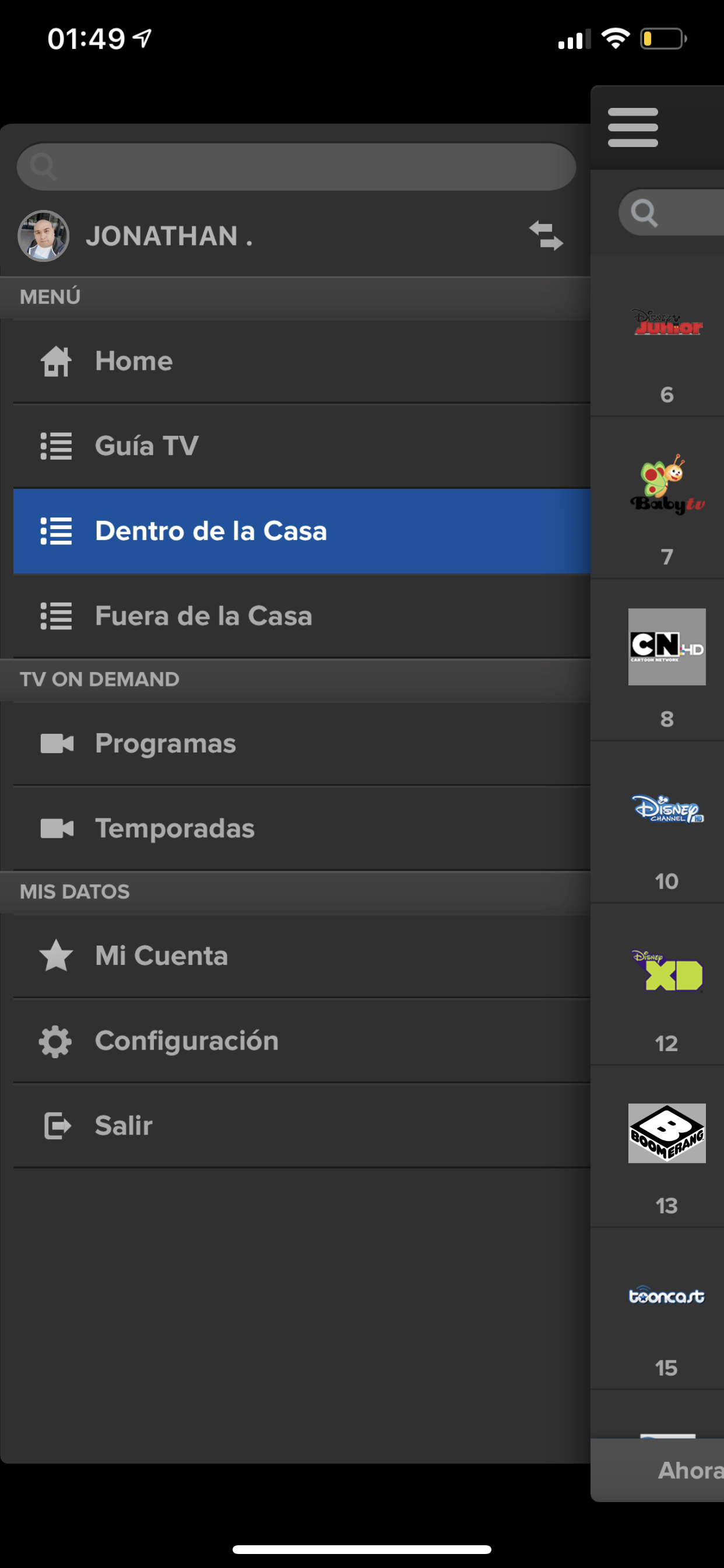The image size is (724, 1568).
Task: Switch profile using the arrows icon
Action: (x=546, y=236)
